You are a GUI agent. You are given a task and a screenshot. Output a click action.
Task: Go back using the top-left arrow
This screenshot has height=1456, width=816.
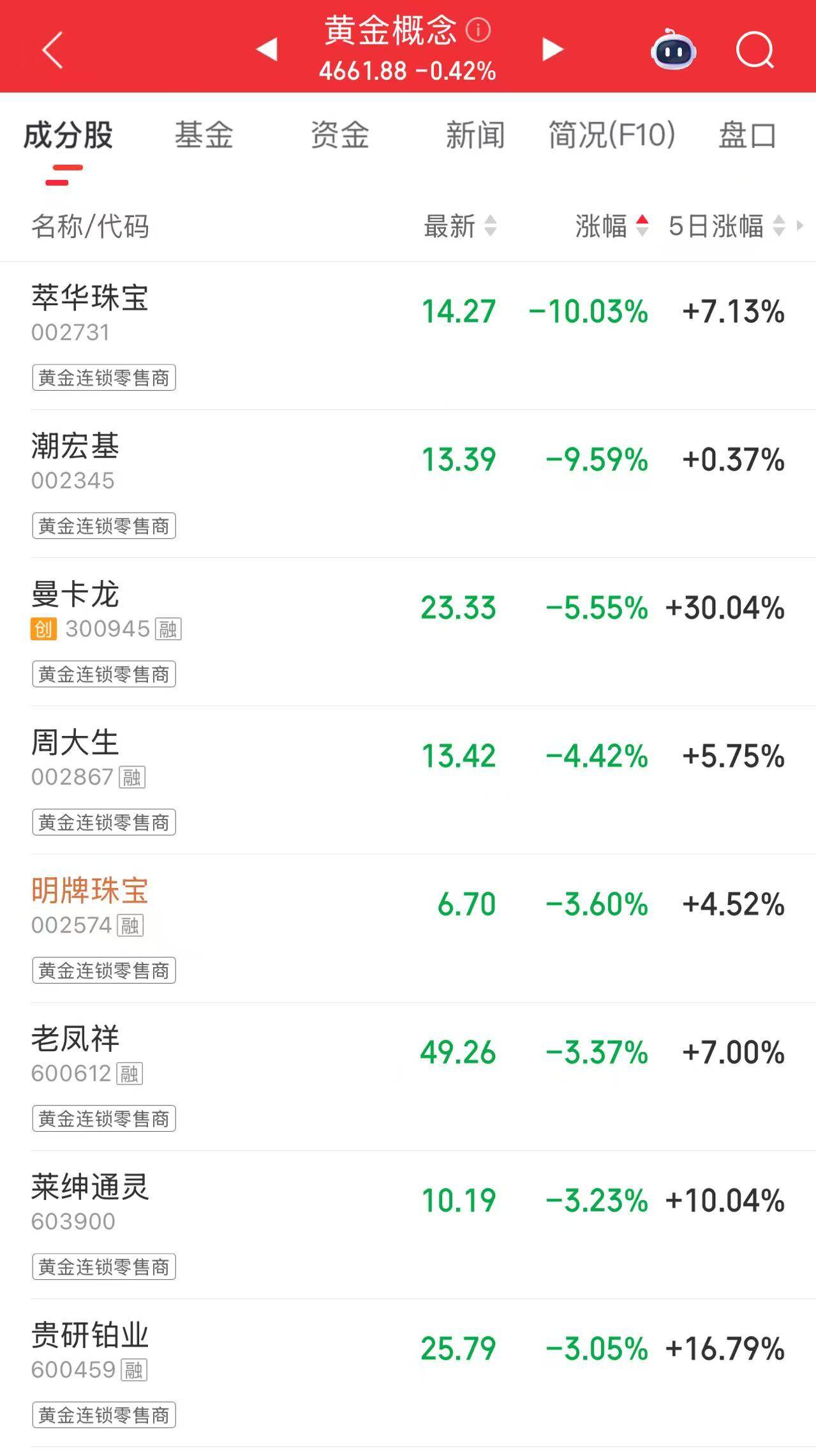coord(52,50)
